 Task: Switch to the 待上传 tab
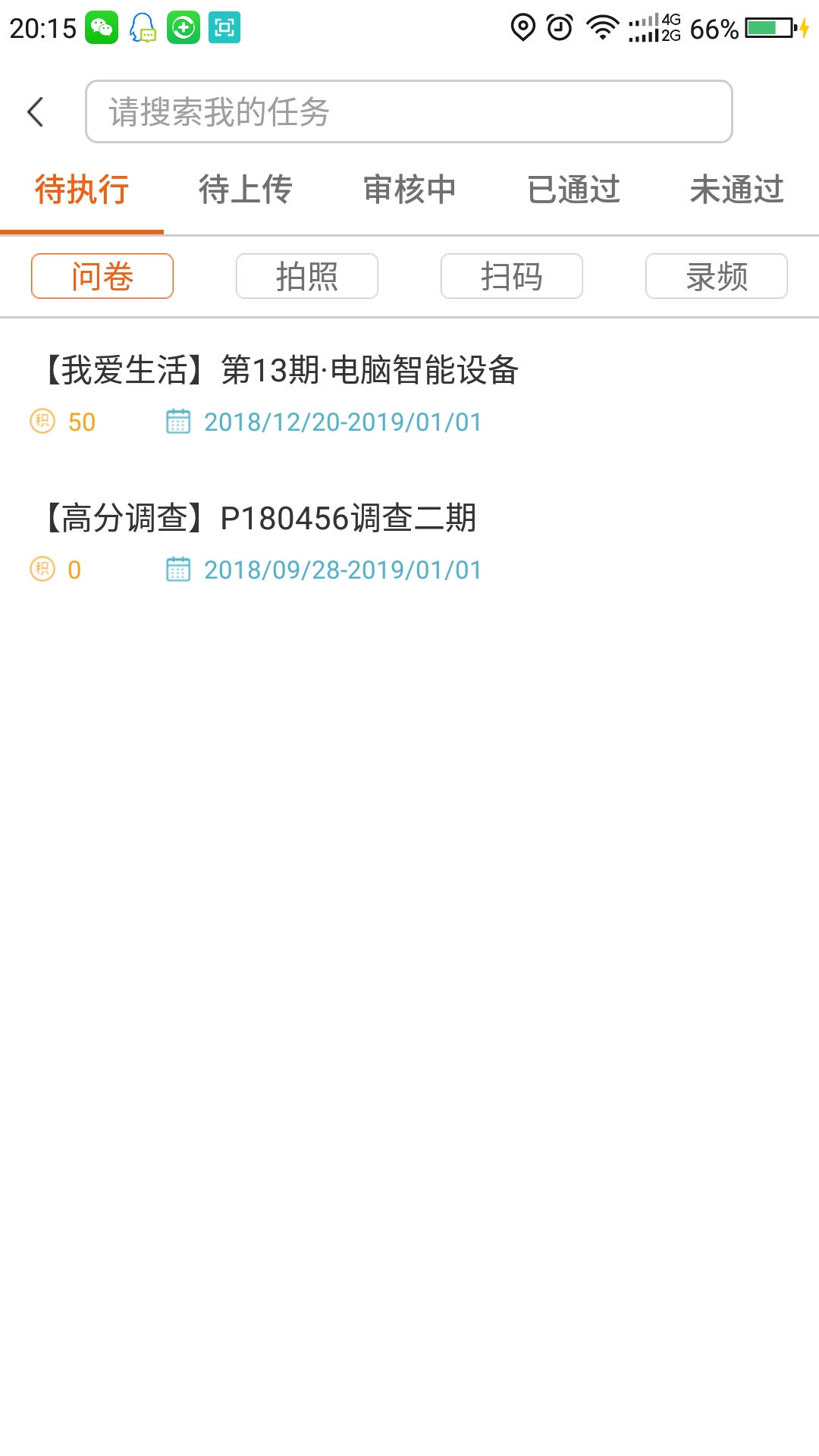[246, 190]
